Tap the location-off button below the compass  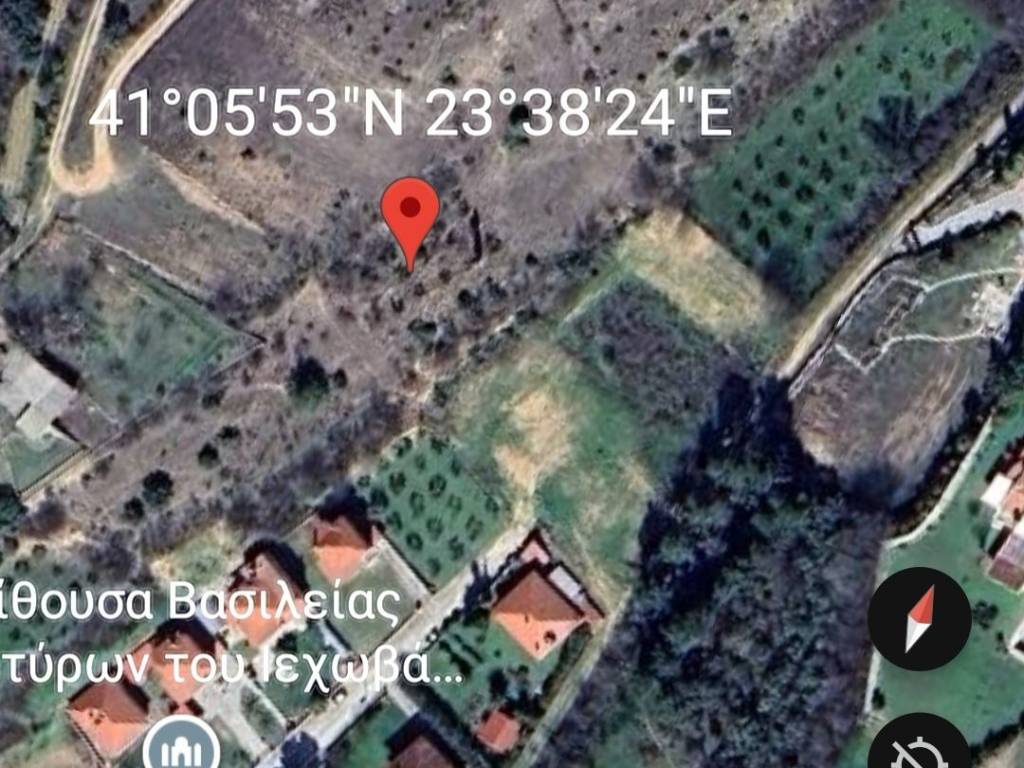tap(919, 745)
